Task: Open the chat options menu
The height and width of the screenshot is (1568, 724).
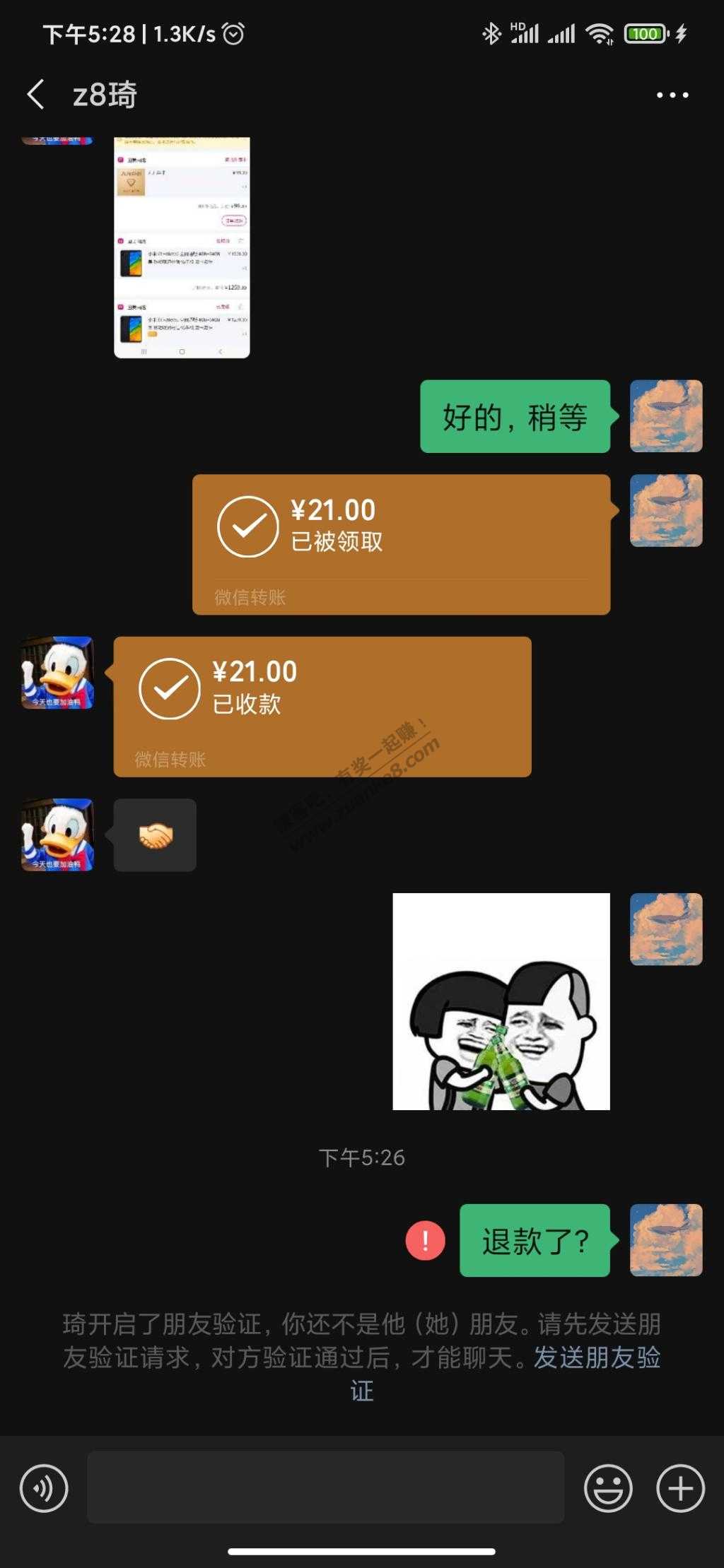Action: [x=672, y=95]
